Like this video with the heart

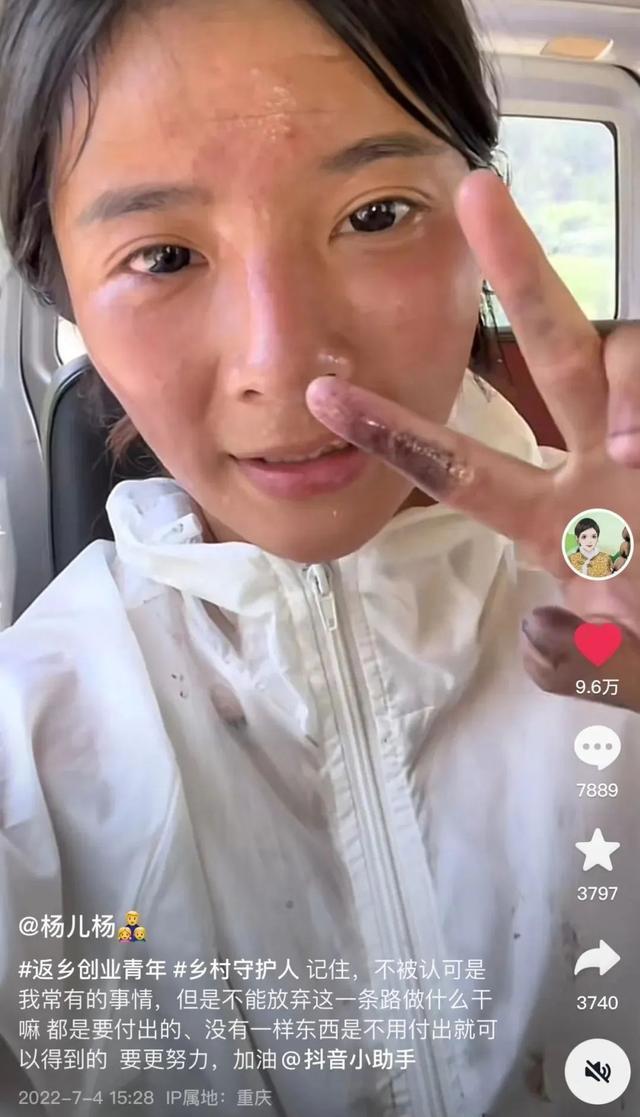click(598, 644)
